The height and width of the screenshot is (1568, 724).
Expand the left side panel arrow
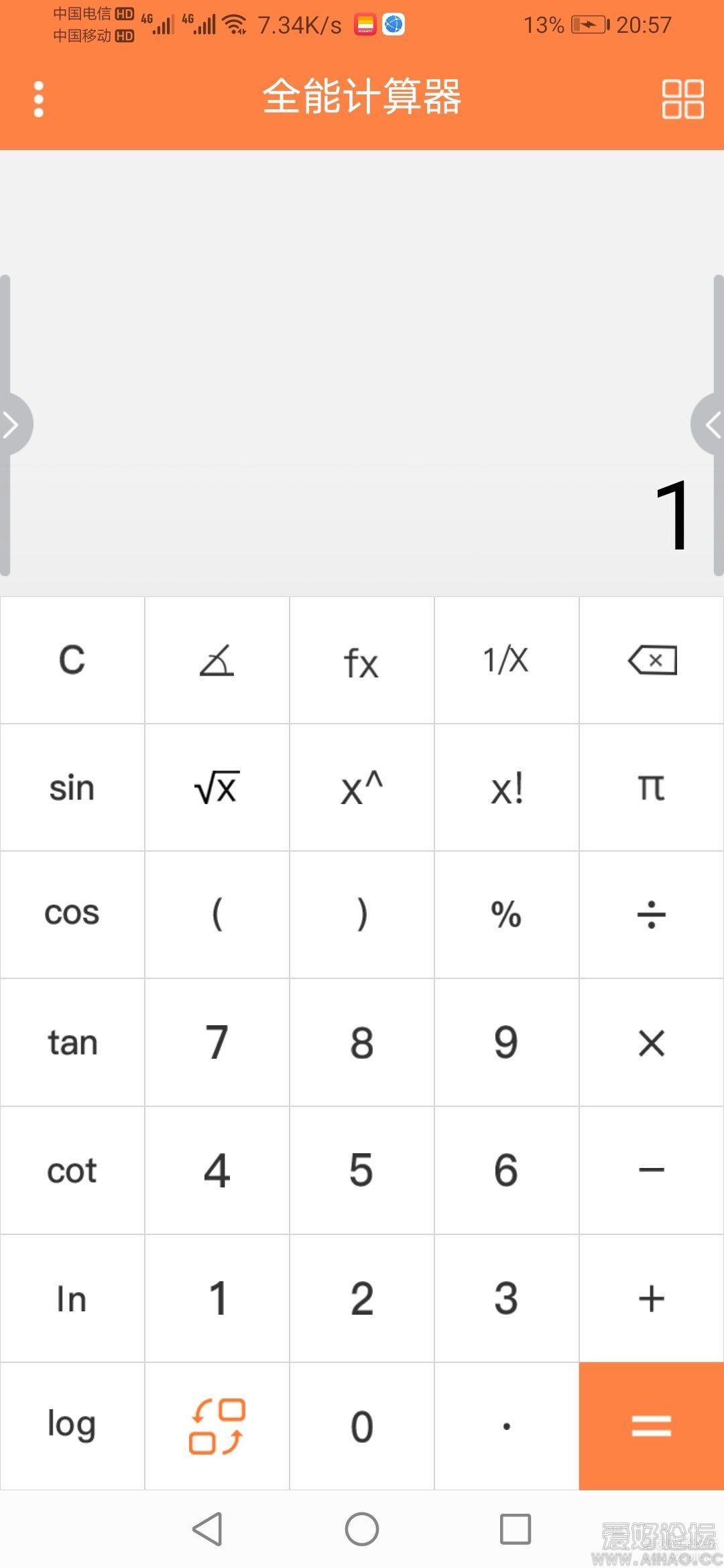click(12, 425)
